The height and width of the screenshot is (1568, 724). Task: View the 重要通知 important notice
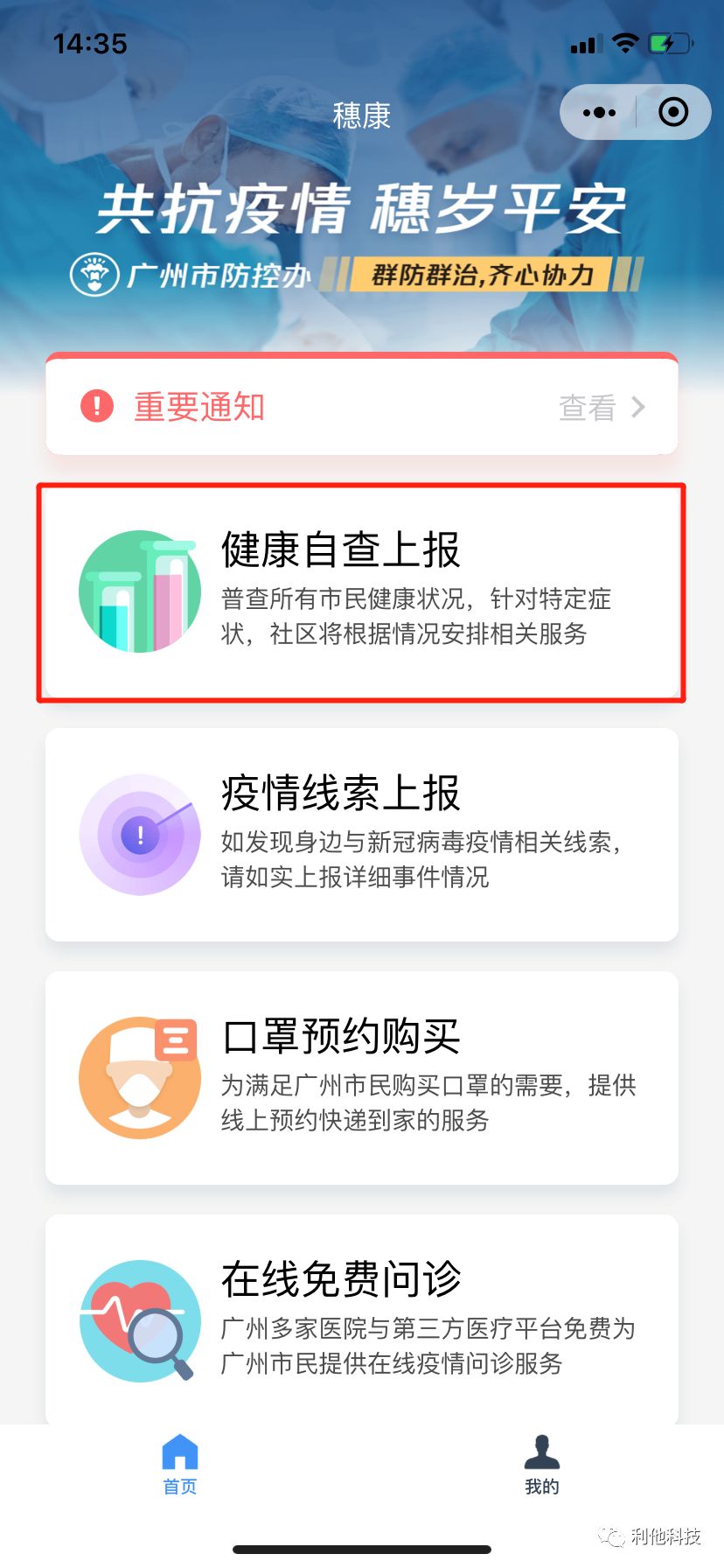[362, 406]
